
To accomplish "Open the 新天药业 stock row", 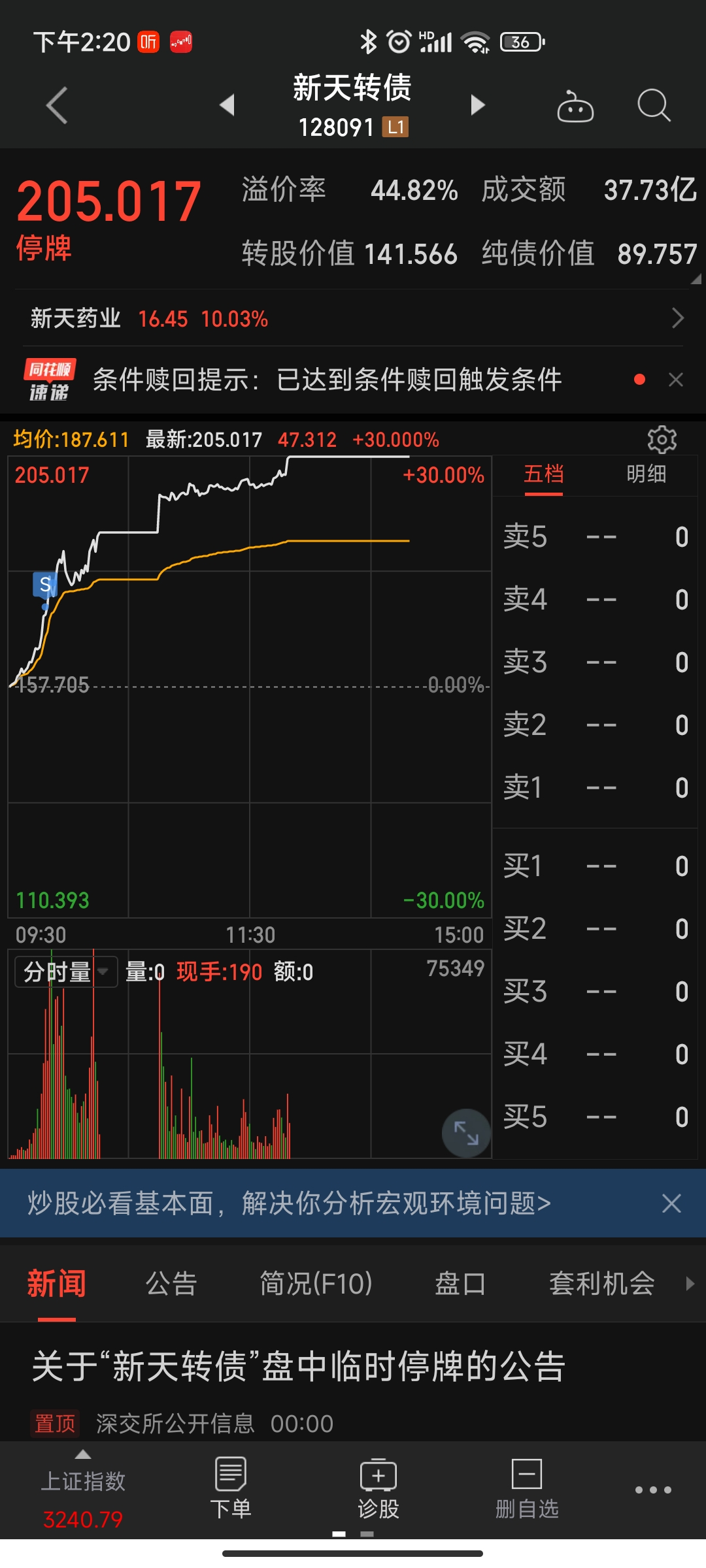I will (x=353, y=319).
